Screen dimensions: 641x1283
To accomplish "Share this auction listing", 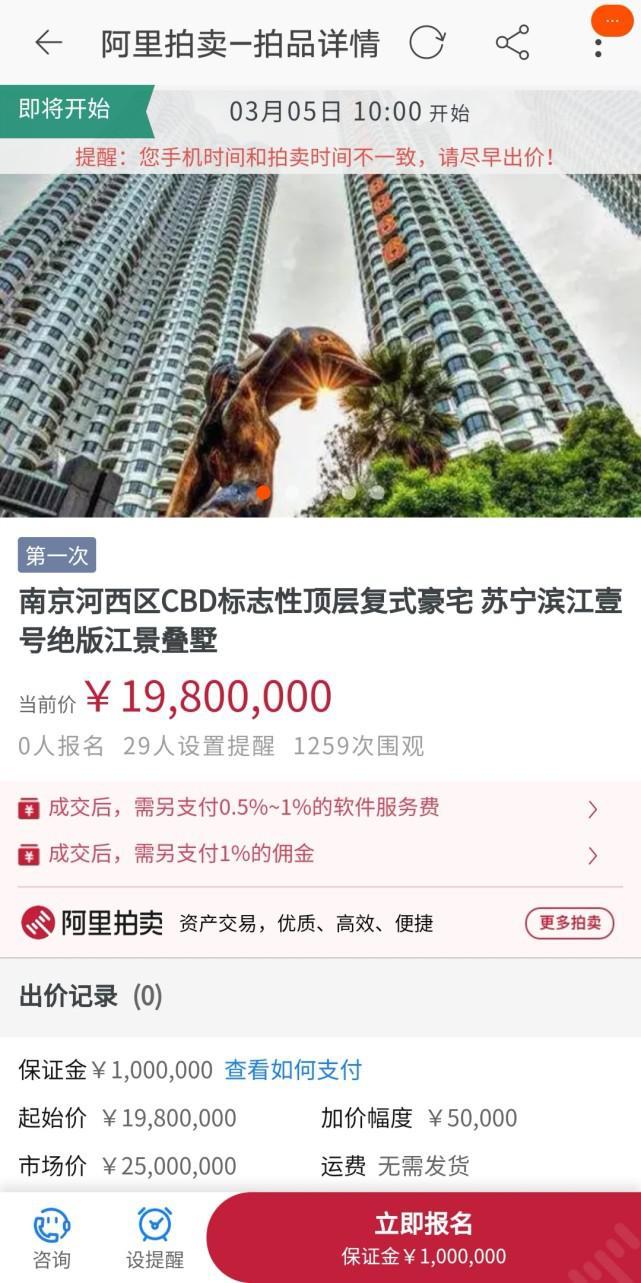I will click(x=512, y=43).
